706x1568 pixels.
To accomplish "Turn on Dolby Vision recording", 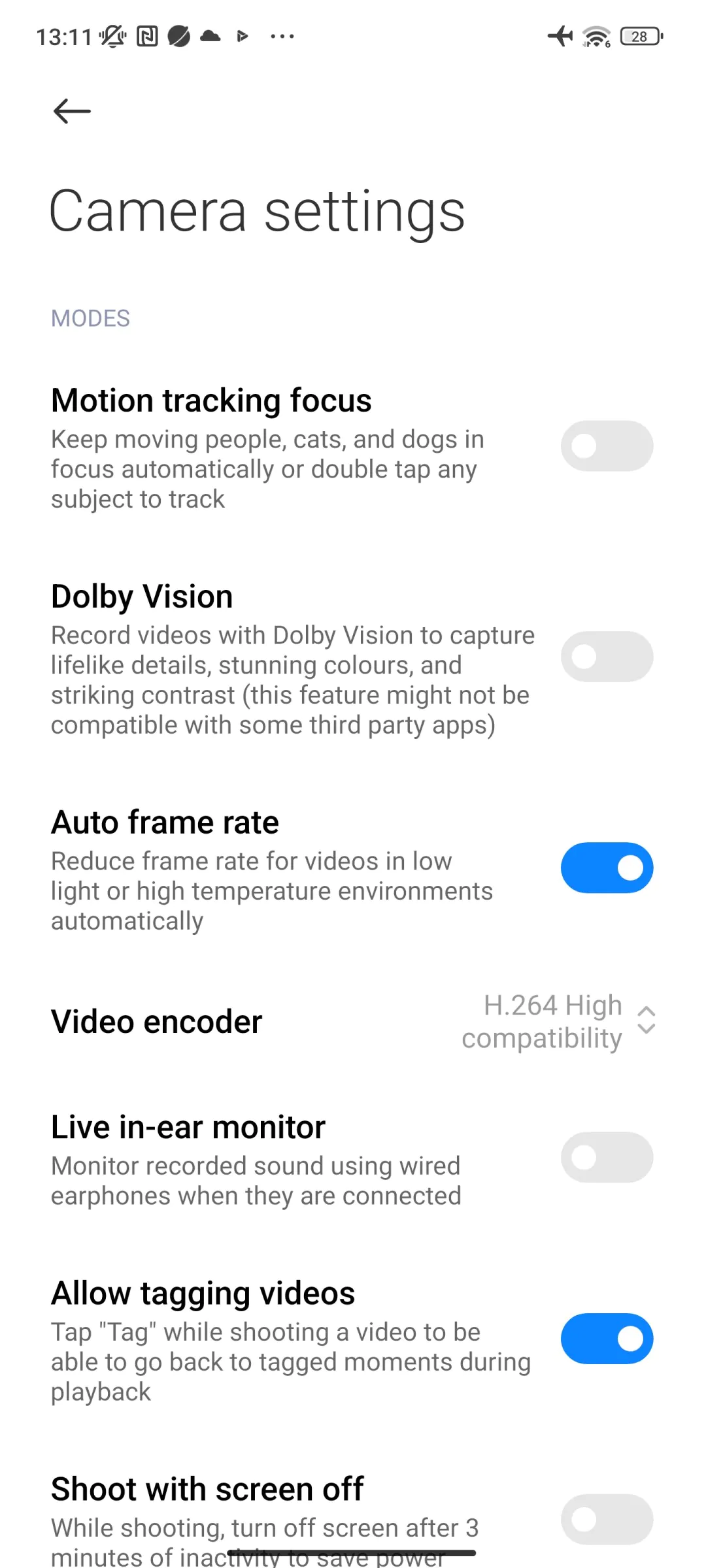I will point(606,657).
